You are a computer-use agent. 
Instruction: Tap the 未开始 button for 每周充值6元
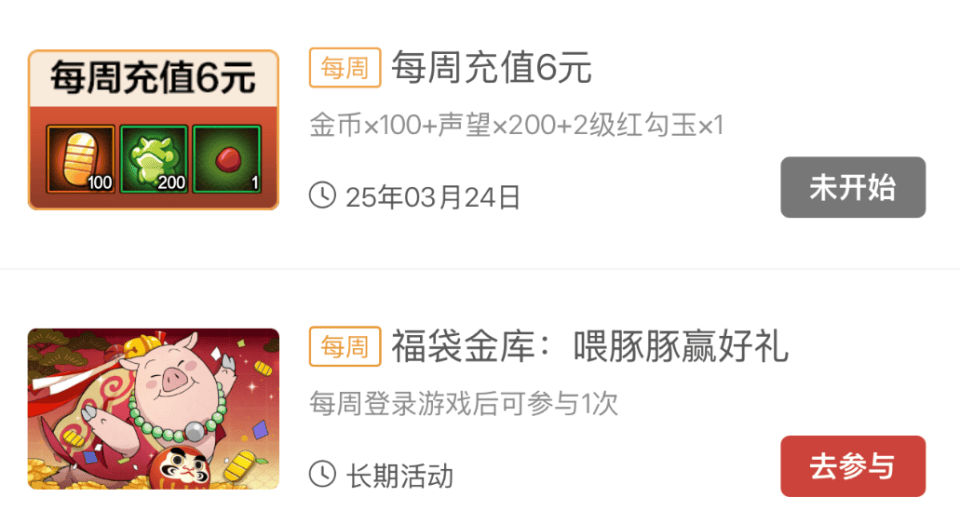coord(852,187)
